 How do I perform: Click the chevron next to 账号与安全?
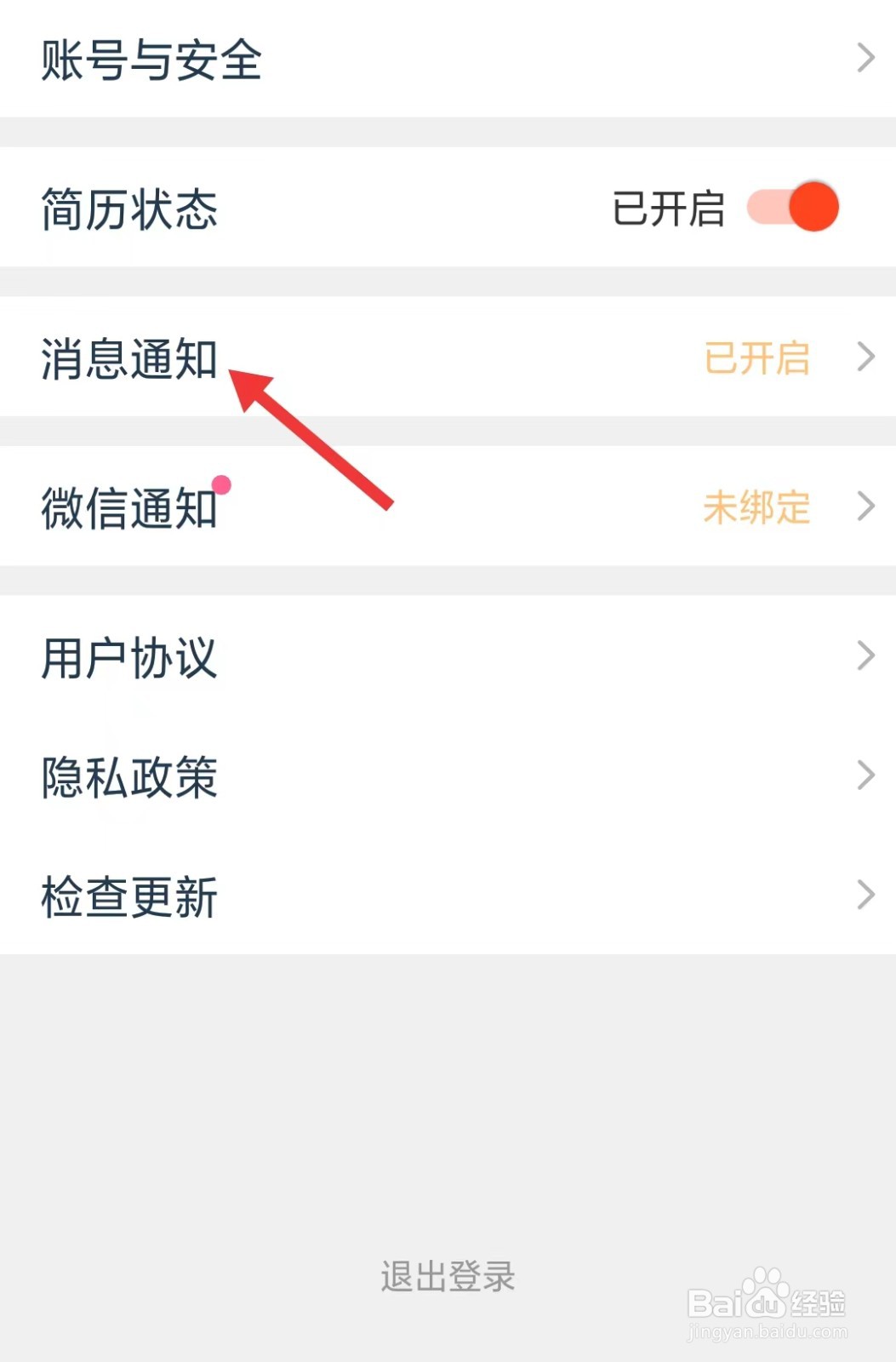coord(867,58)
